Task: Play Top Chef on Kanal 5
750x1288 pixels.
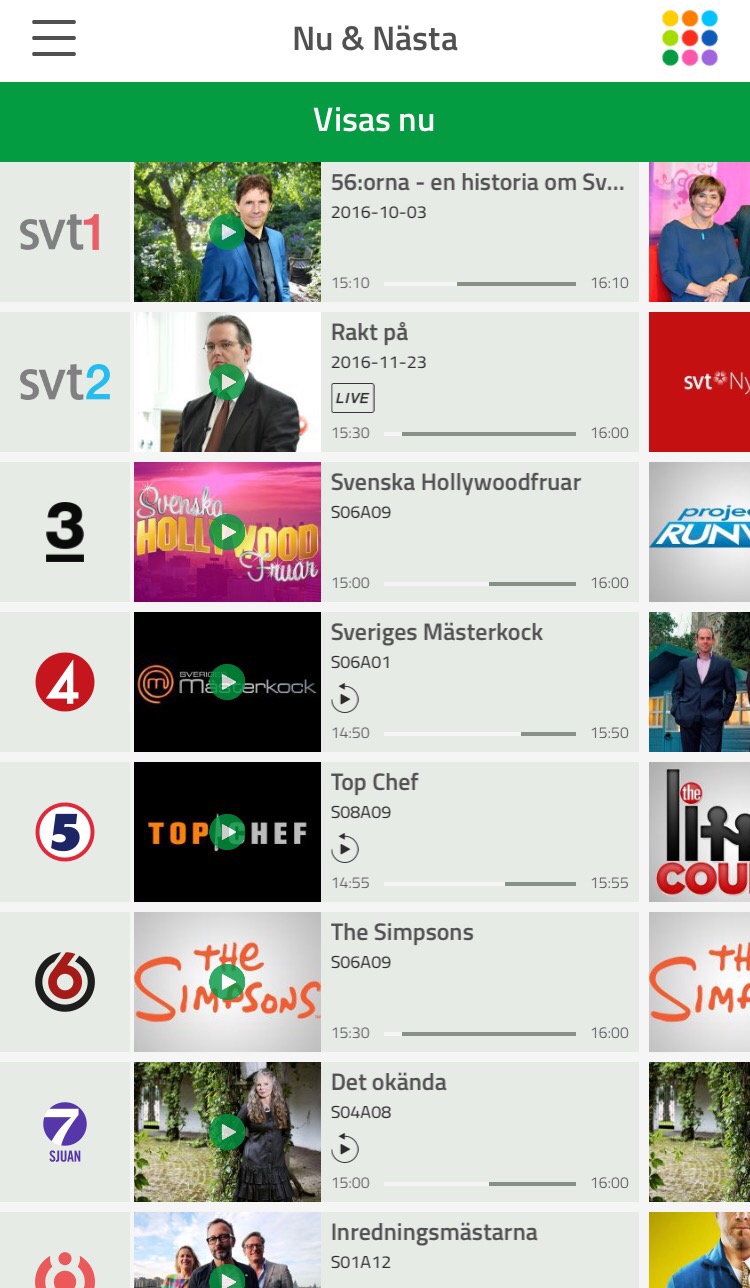Action: pos(228,832)
